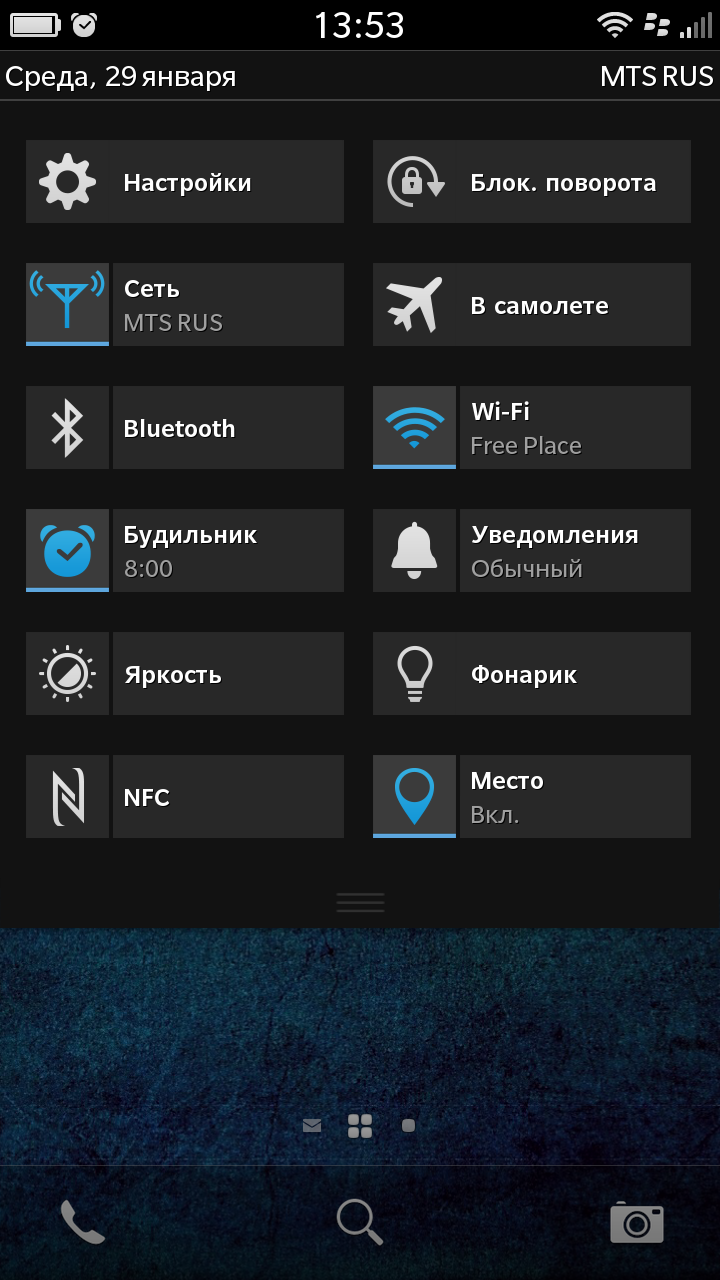Open Настройки settings tile
This screenshot has height=1280, width=720.
[185, 181]
